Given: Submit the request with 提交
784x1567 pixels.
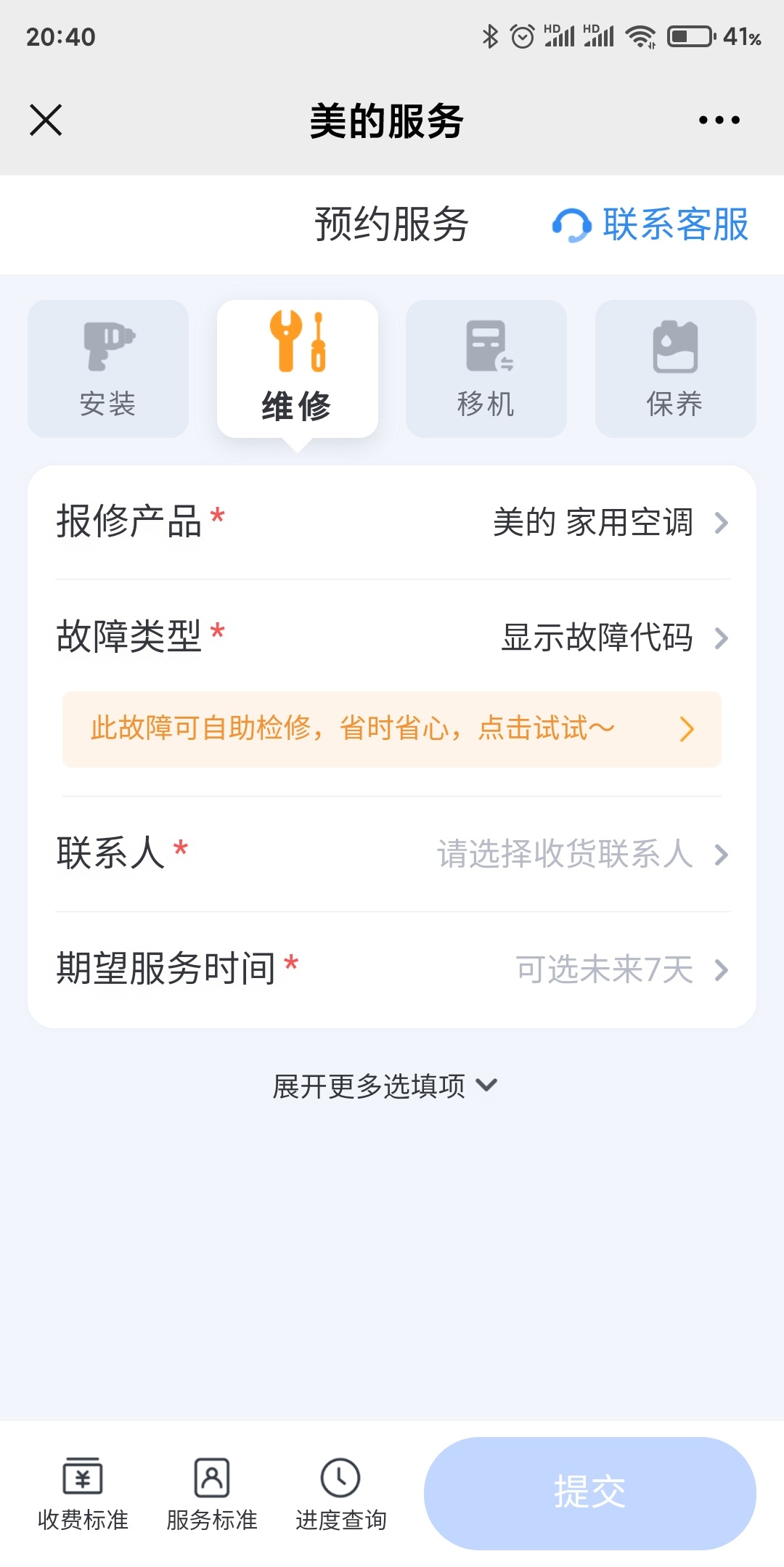Looking at the screenshot, I should pos(590,1493).
